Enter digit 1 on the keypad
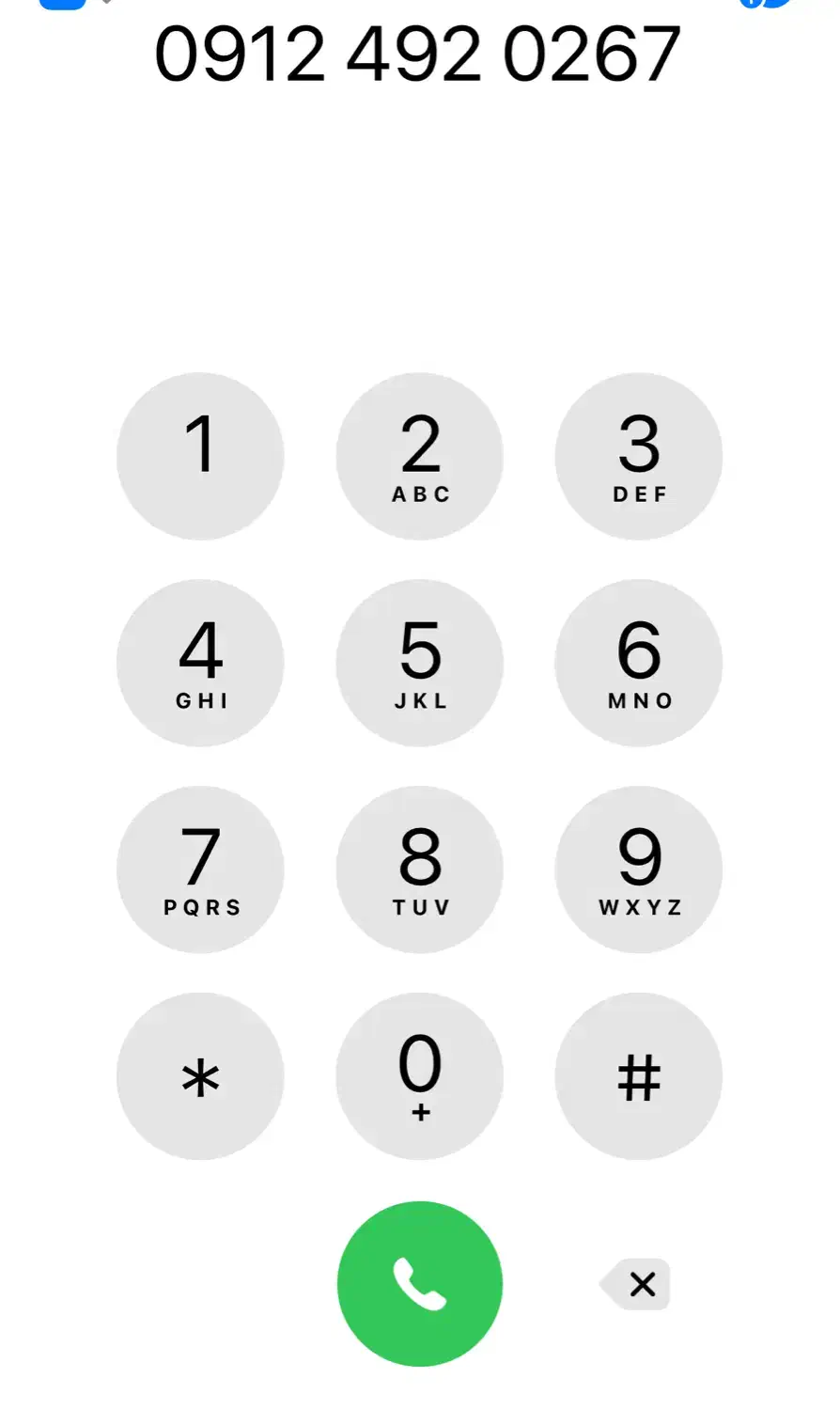This screenshot has height=1410, width=840. [x=200, y=457]
